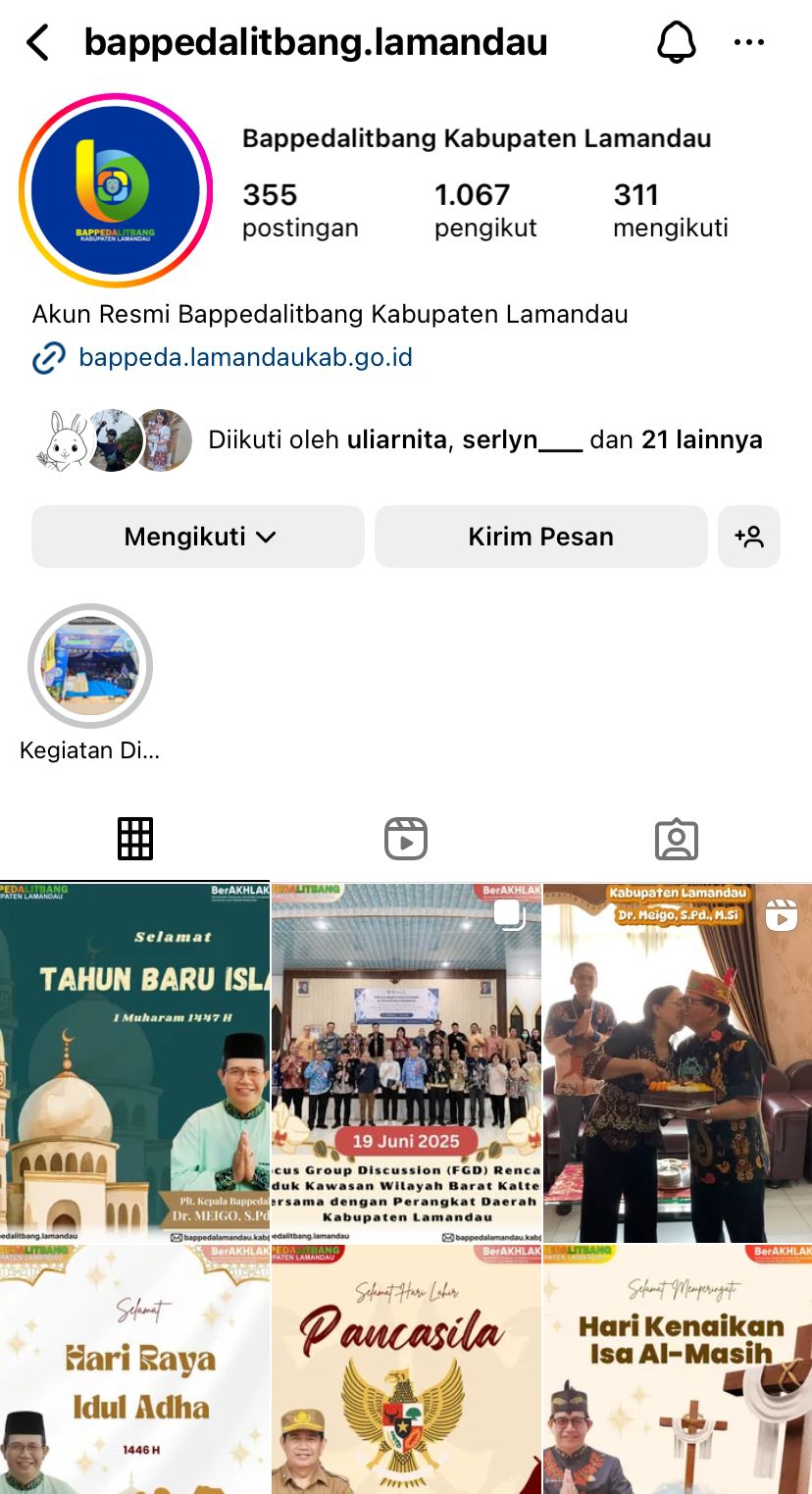Tap Kirim Pesan to message the account
This screenshot has width=812, height=1494.
pos(540,537)
